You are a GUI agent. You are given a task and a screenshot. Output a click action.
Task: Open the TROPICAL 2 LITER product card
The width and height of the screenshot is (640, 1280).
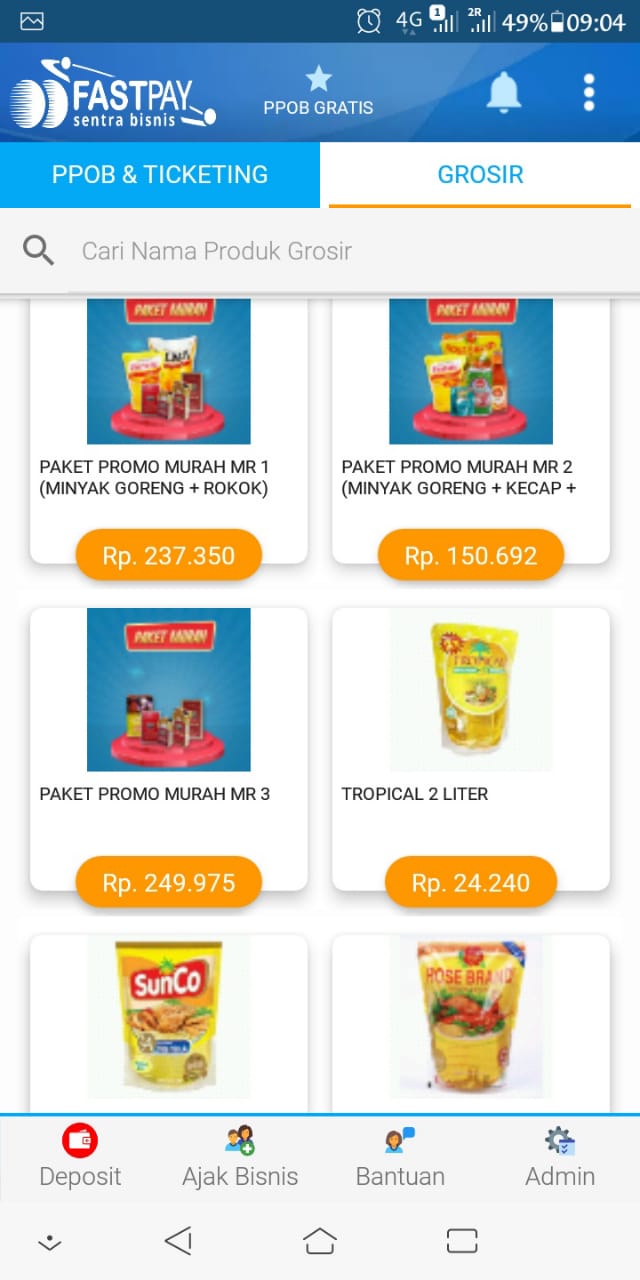click(471, 749)
